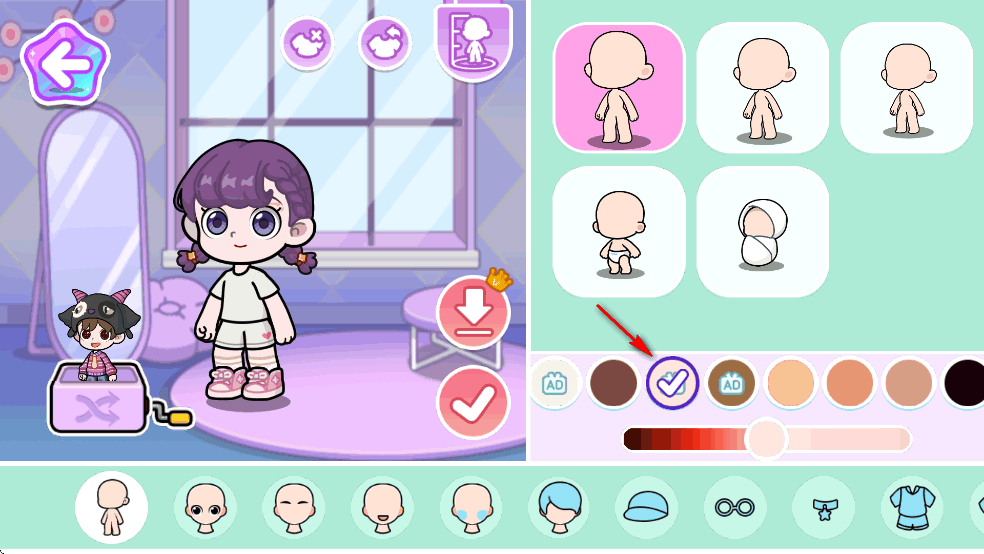984x554 pixels.
Task: Download the character image
Action: [473, 311]
